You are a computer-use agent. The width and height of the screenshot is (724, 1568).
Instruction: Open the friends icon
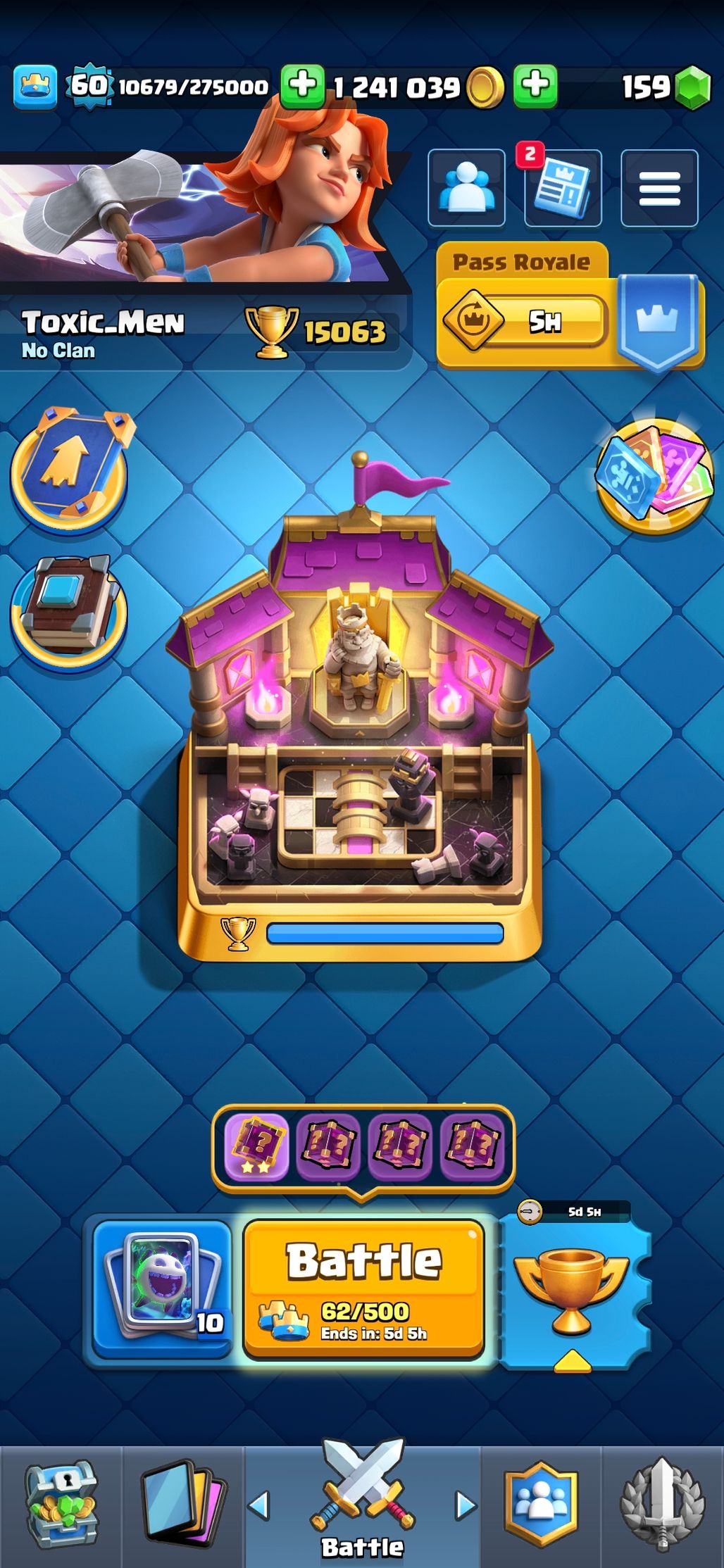(466, 187)
